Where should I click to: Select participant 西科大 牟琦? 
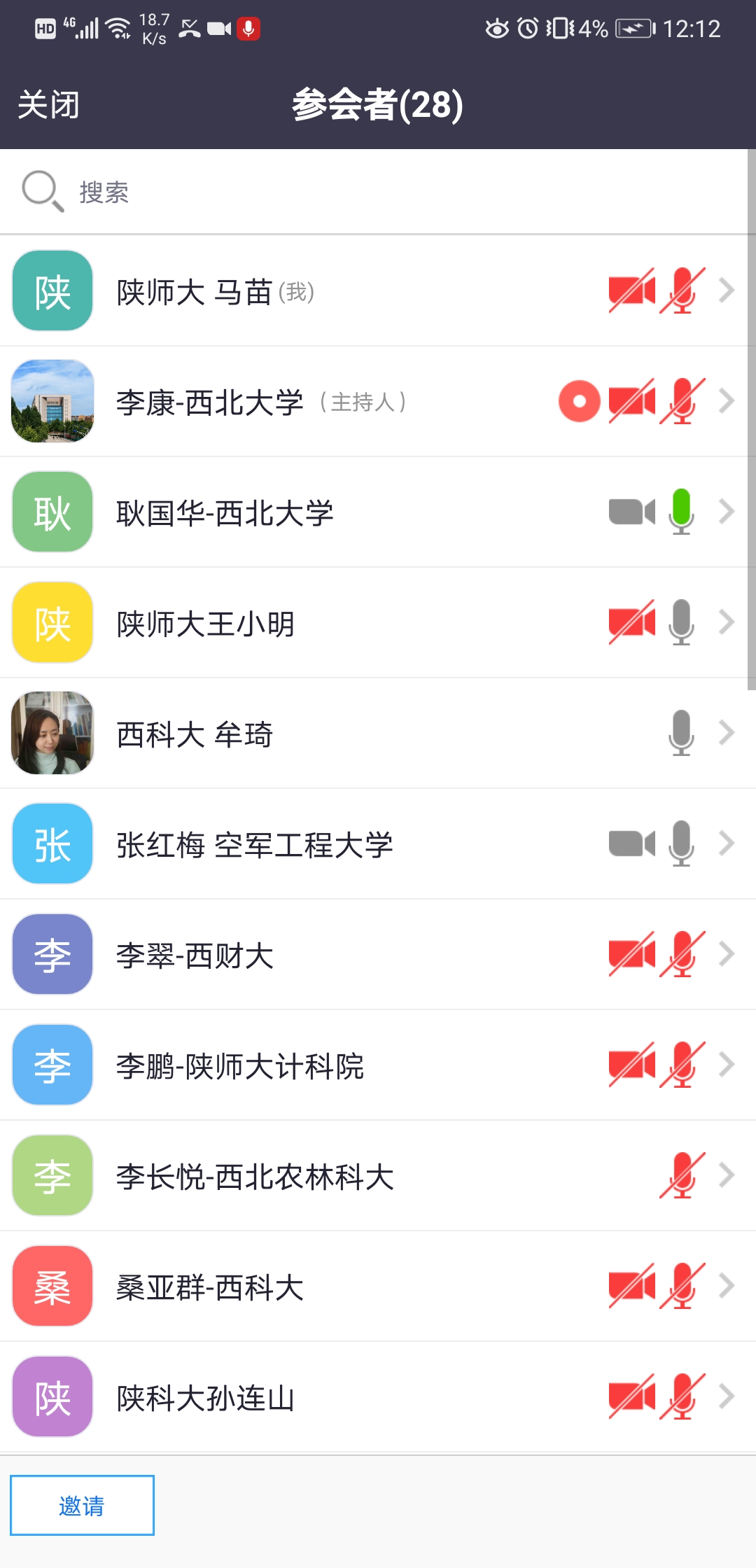click(x=378, y=734)
